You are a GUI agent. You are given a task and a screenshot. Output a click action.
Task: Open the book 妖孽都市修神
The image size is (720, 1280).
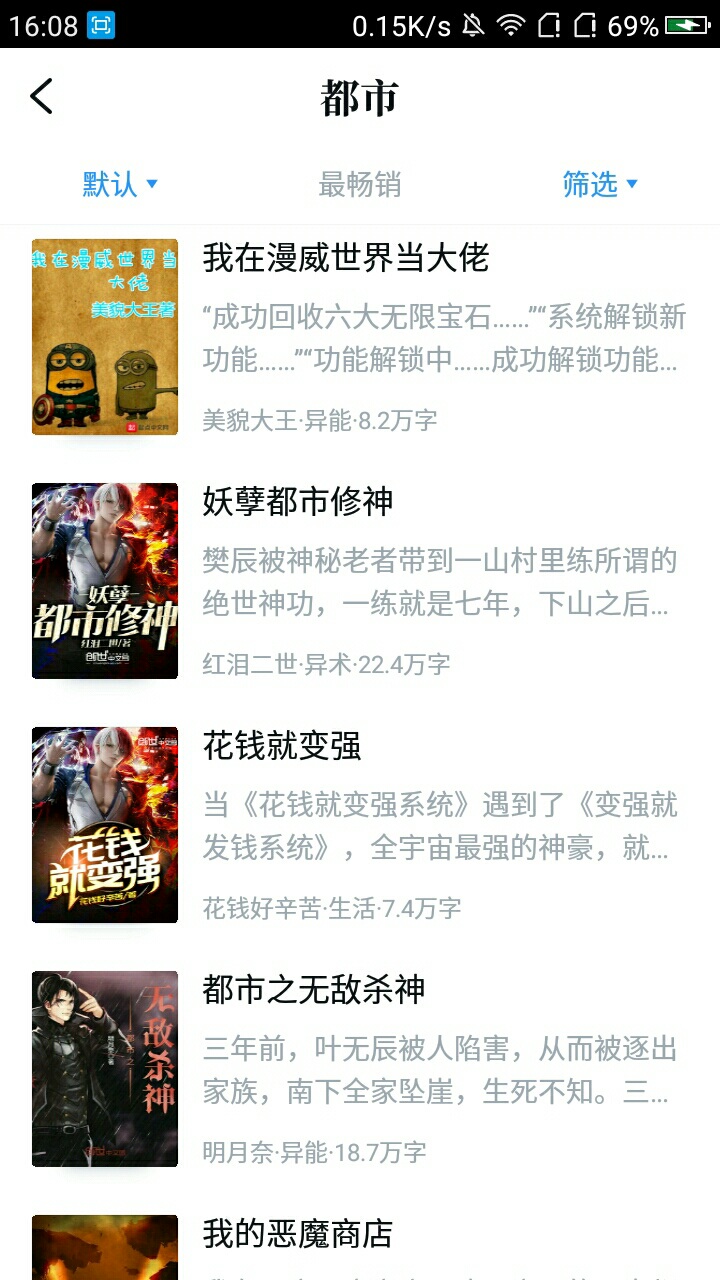[360, 581]
